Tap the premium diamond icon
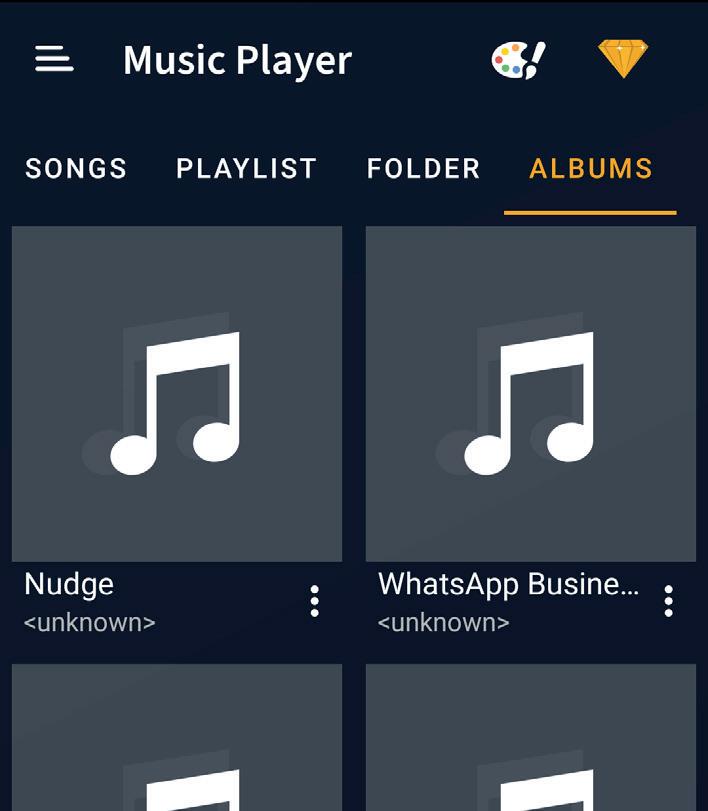The image size is (708, 811). tap(623, 60)
